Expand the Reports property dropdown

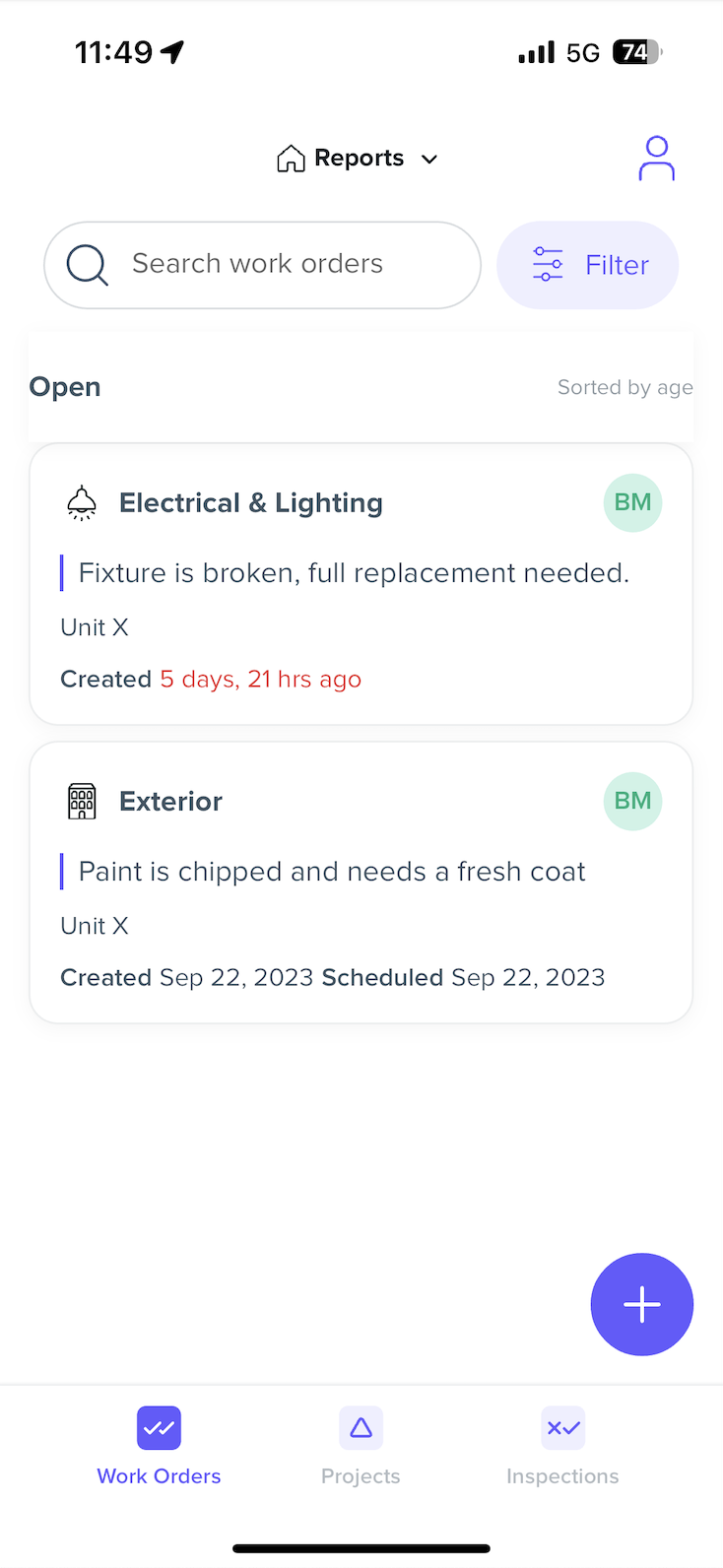[x=358, y=159]
